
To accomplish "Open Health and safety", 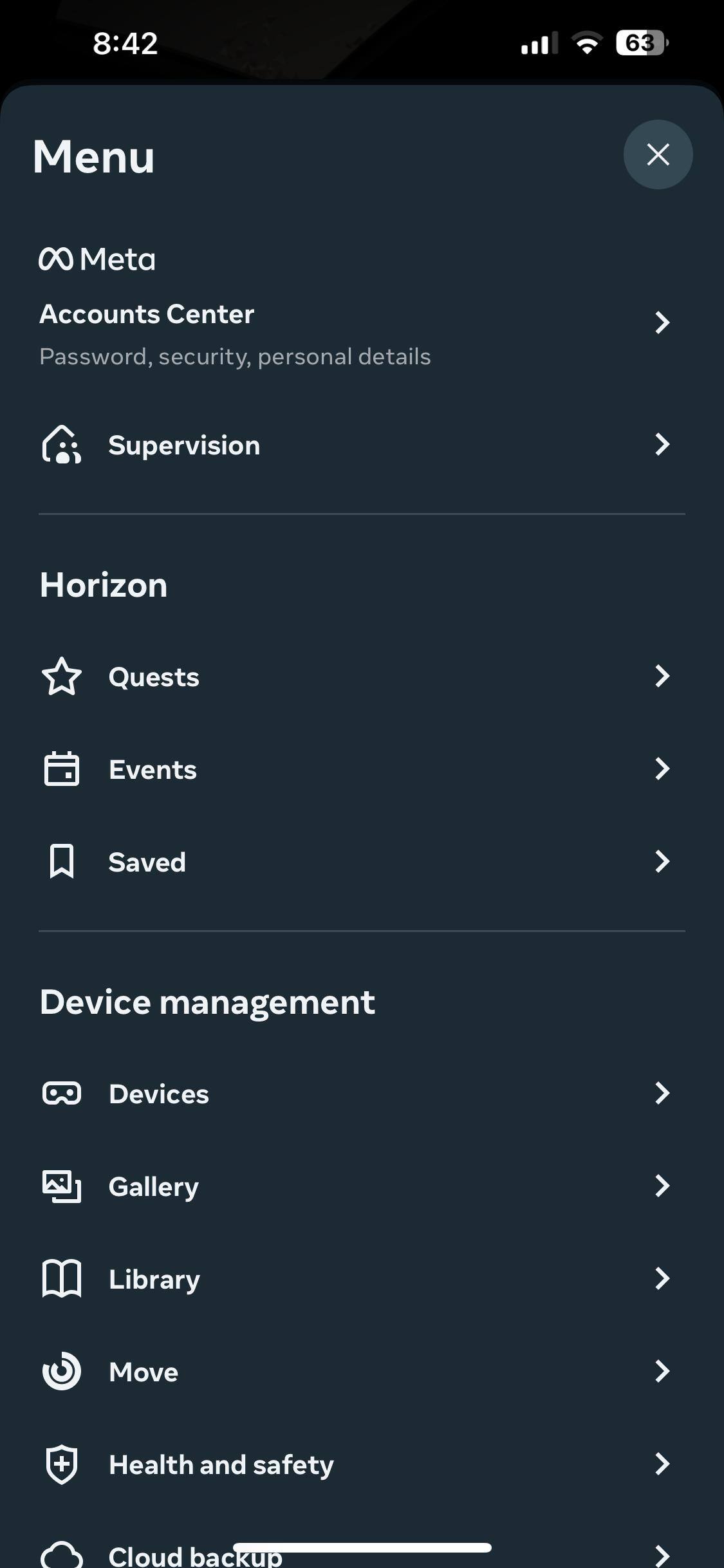I will coord(354,1464).
